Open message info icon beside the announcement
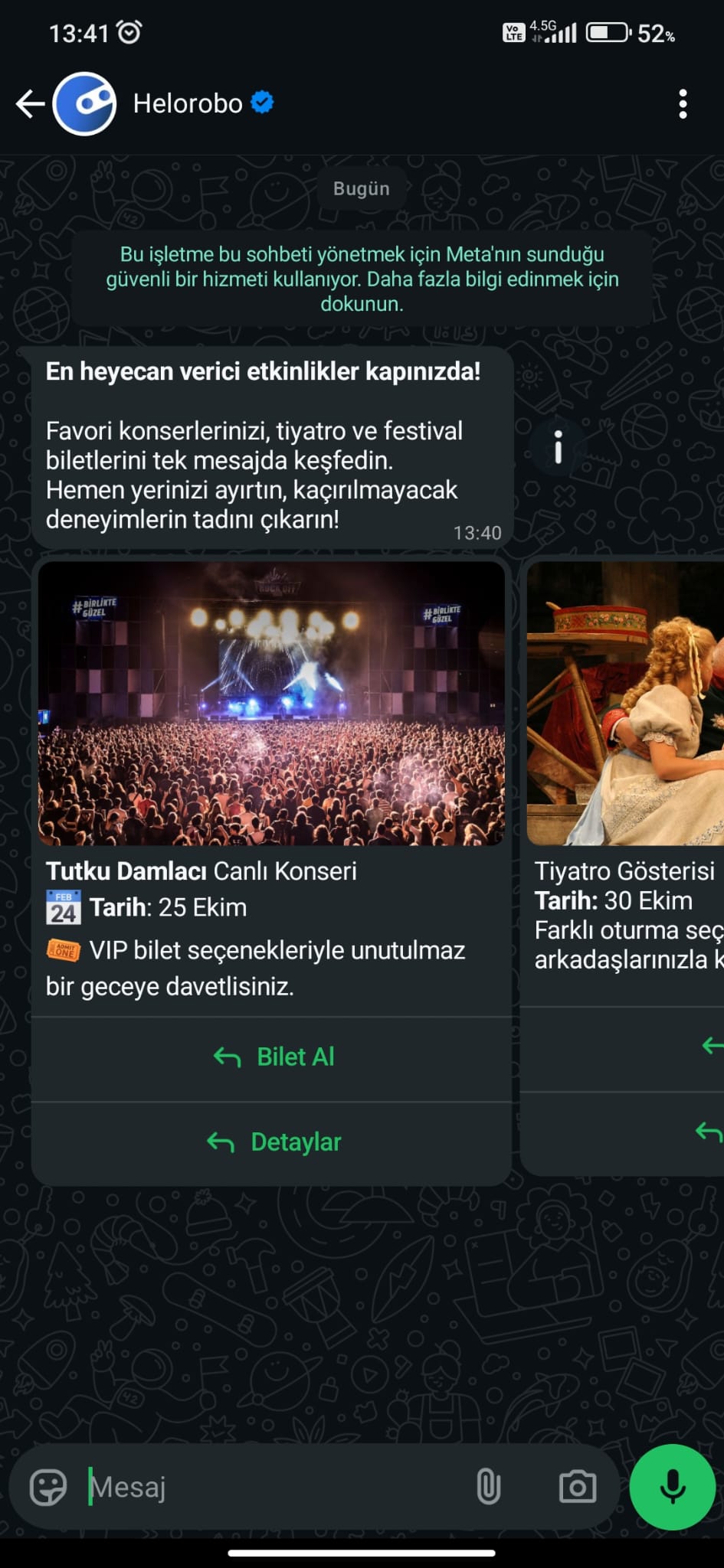724x1568 pixels. click(x=558, y=447)
